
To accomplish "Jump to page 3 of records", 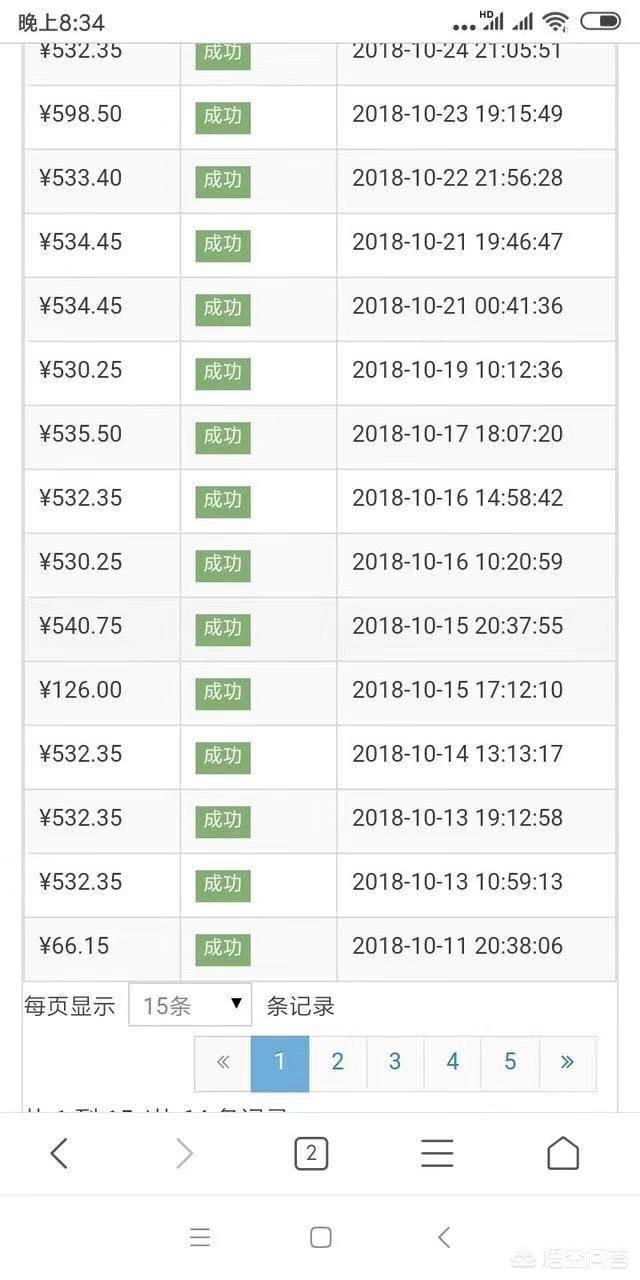I will (395, 1063).
